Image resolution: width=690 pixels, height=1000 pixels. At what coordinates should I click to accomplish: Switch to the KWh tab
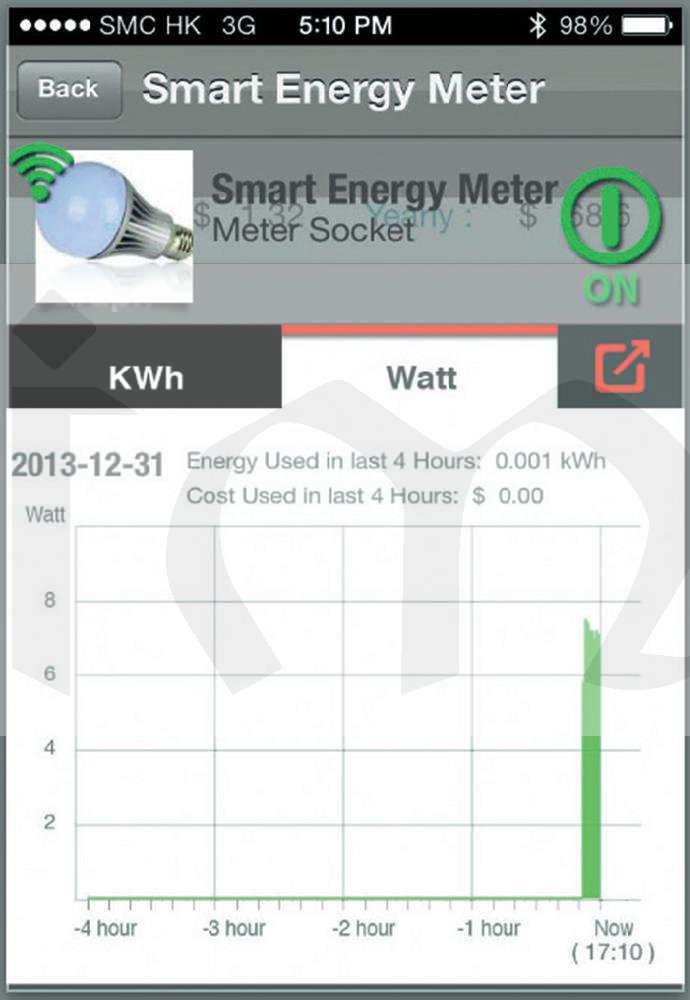(146, 378)
